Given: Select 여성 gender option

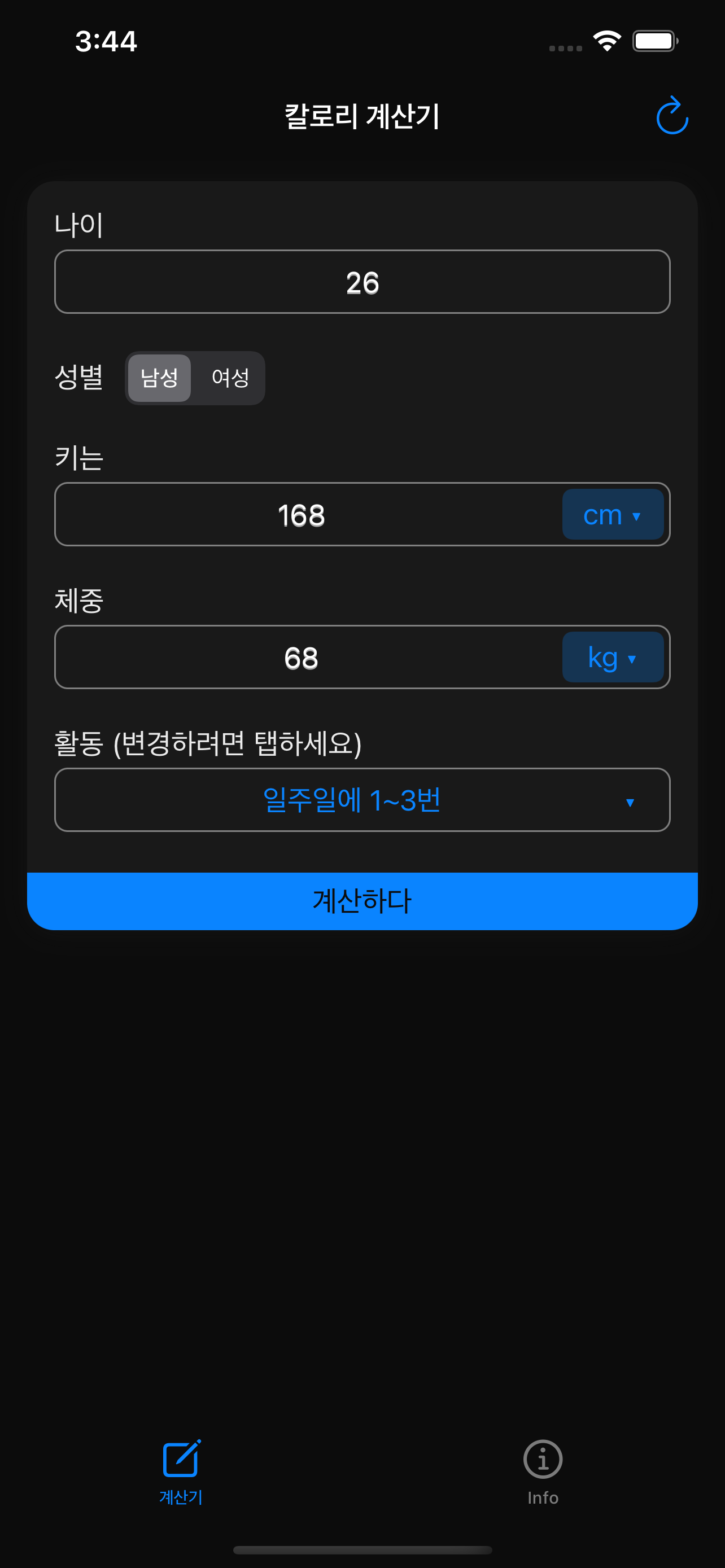Looking at the screenshot, I should [230, 378].
